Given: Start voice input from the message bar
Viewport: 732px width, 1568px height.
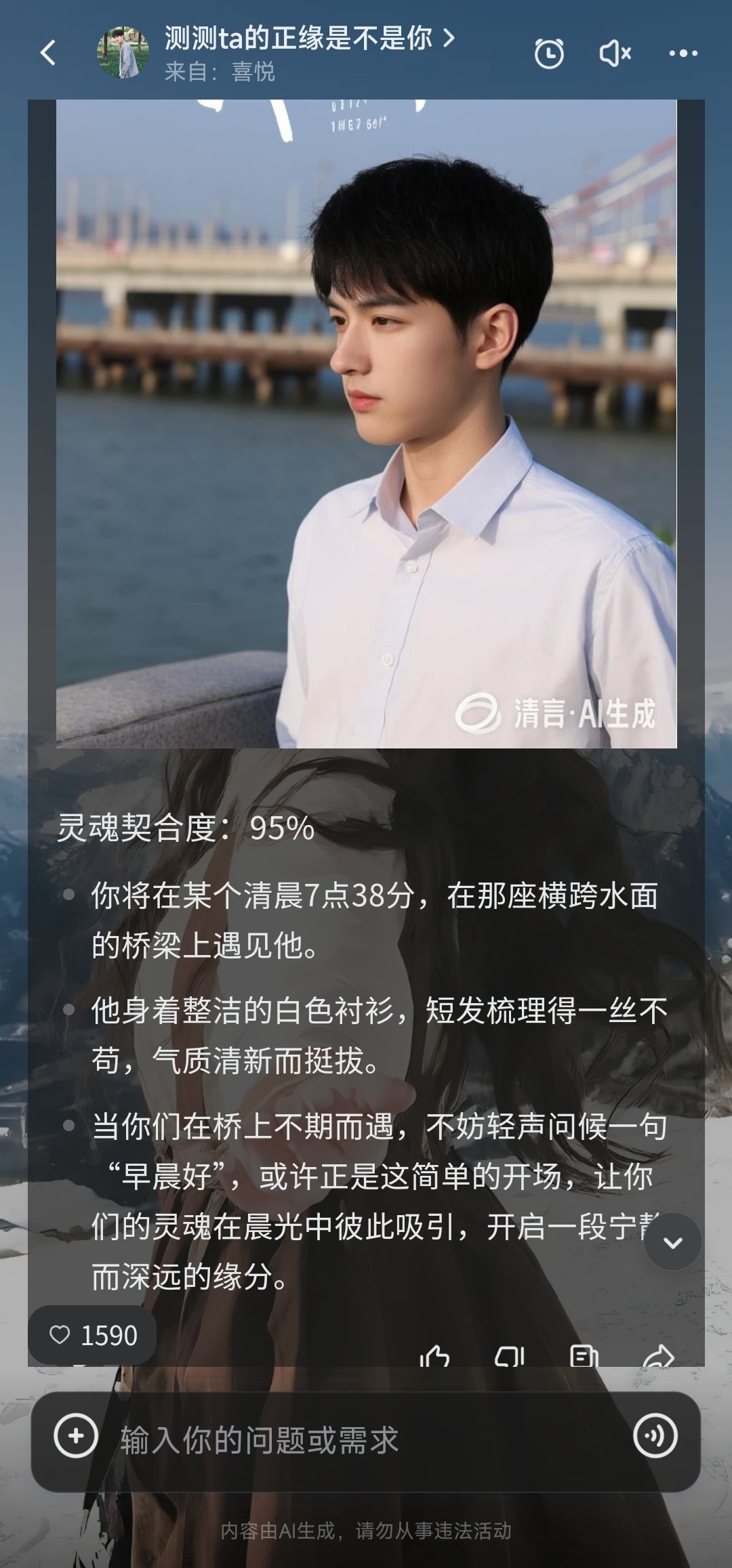Looking at the screenshot, I should 655,1435.
